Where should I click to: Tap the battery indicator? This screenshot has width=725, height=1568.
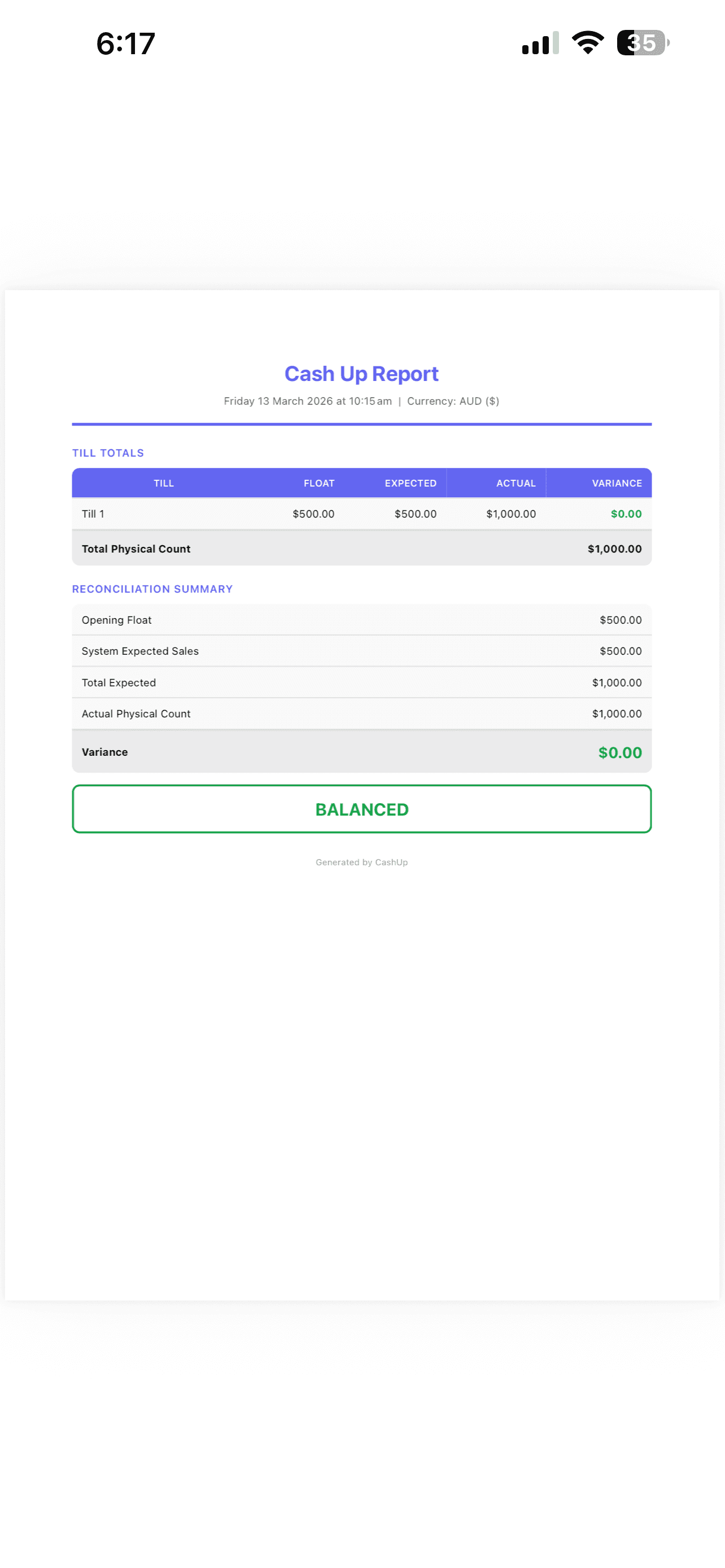point(641,41)
